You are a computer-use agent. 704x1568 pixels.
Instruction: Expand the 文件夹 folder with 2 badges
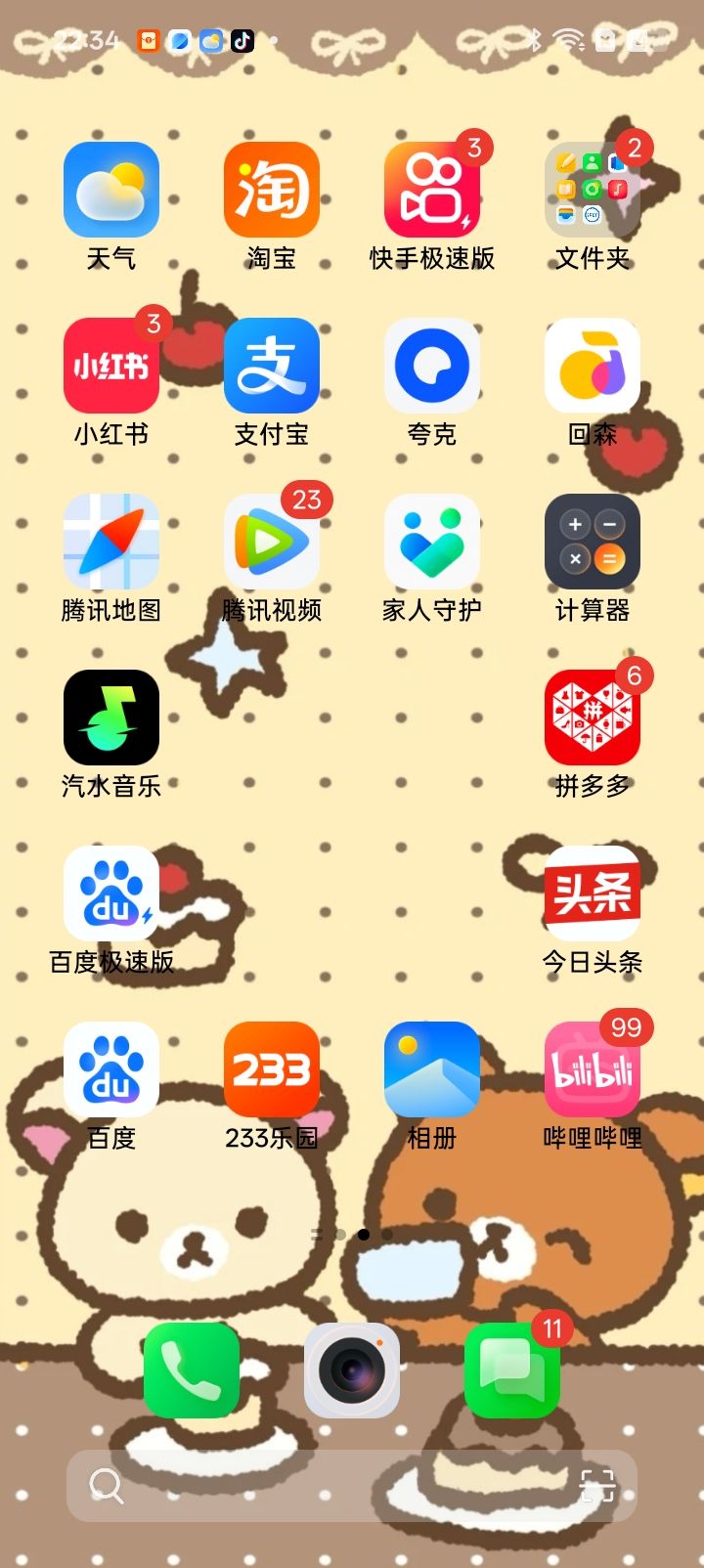[x=592, y=191]
